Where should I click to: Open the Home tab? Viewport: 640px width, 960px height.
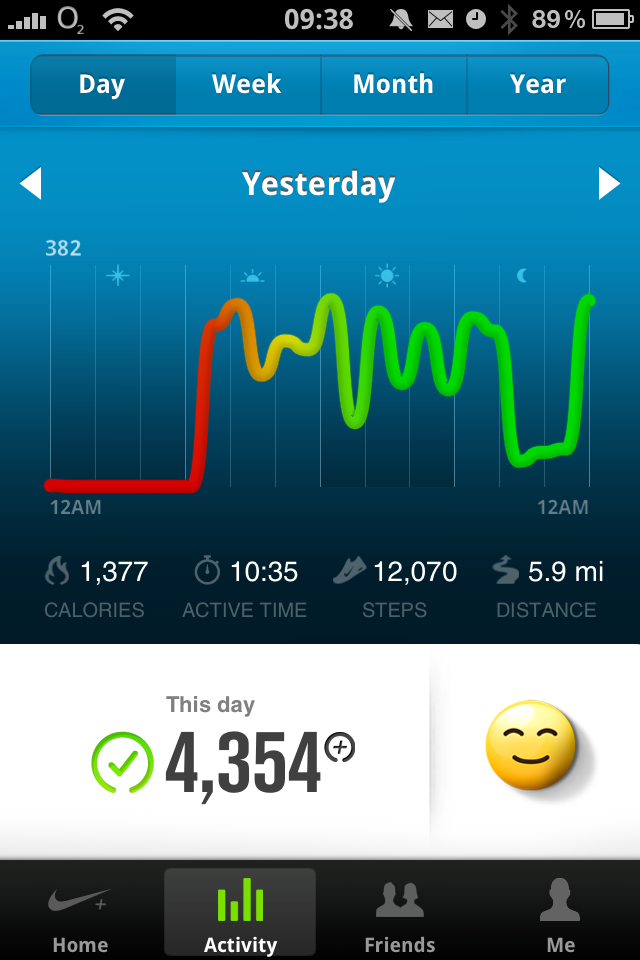click(80, 913)
